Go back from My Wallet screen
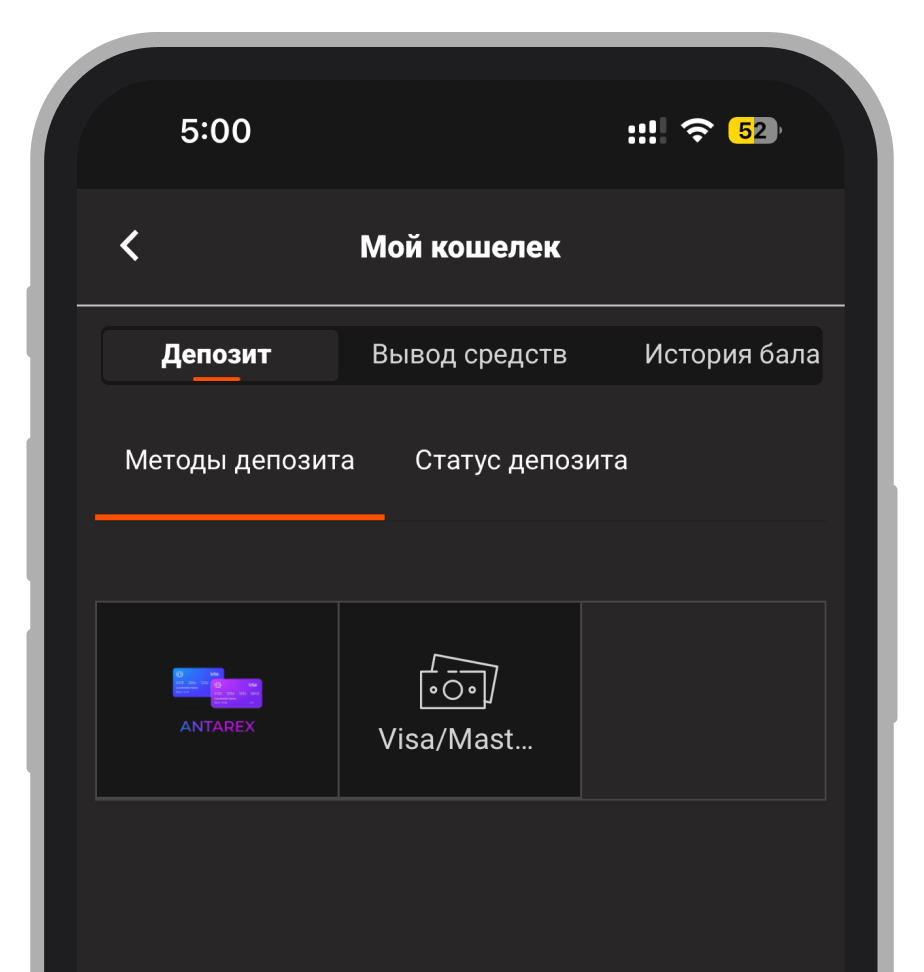924x972 pixels. (130, 246)
